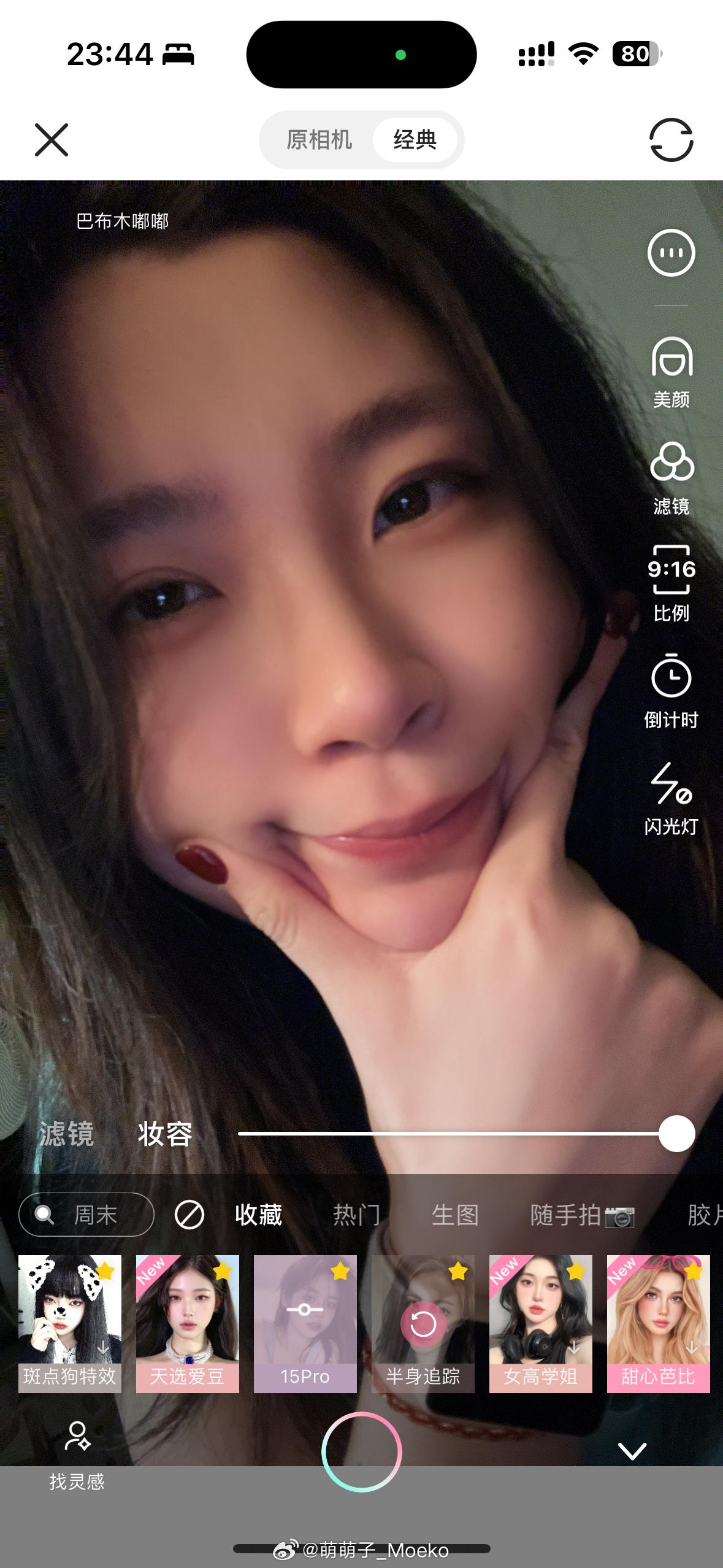Viewport: 723px width, 1568px height.
Task: Switch to 原相机 mode
Action: (319, 140)
